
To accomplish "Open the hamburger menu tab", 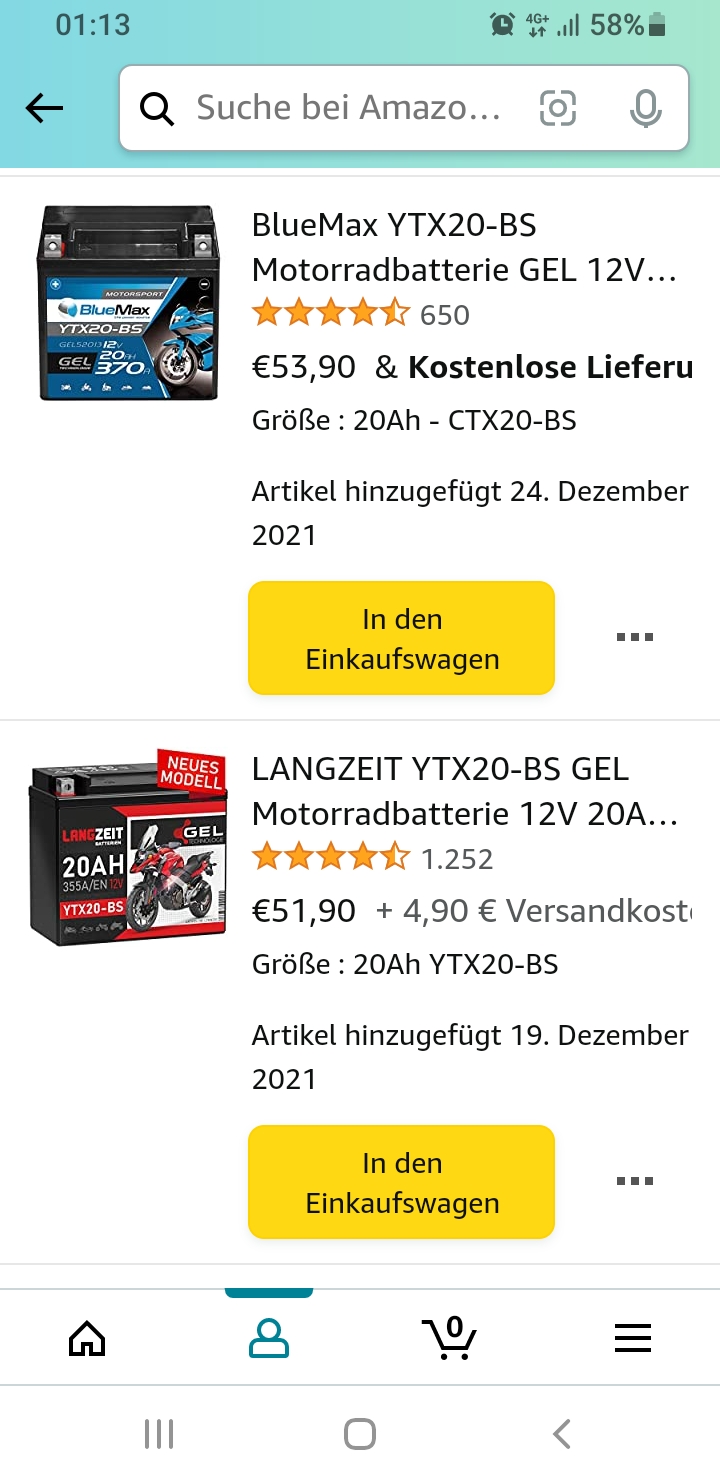I will pos(633,1337).
